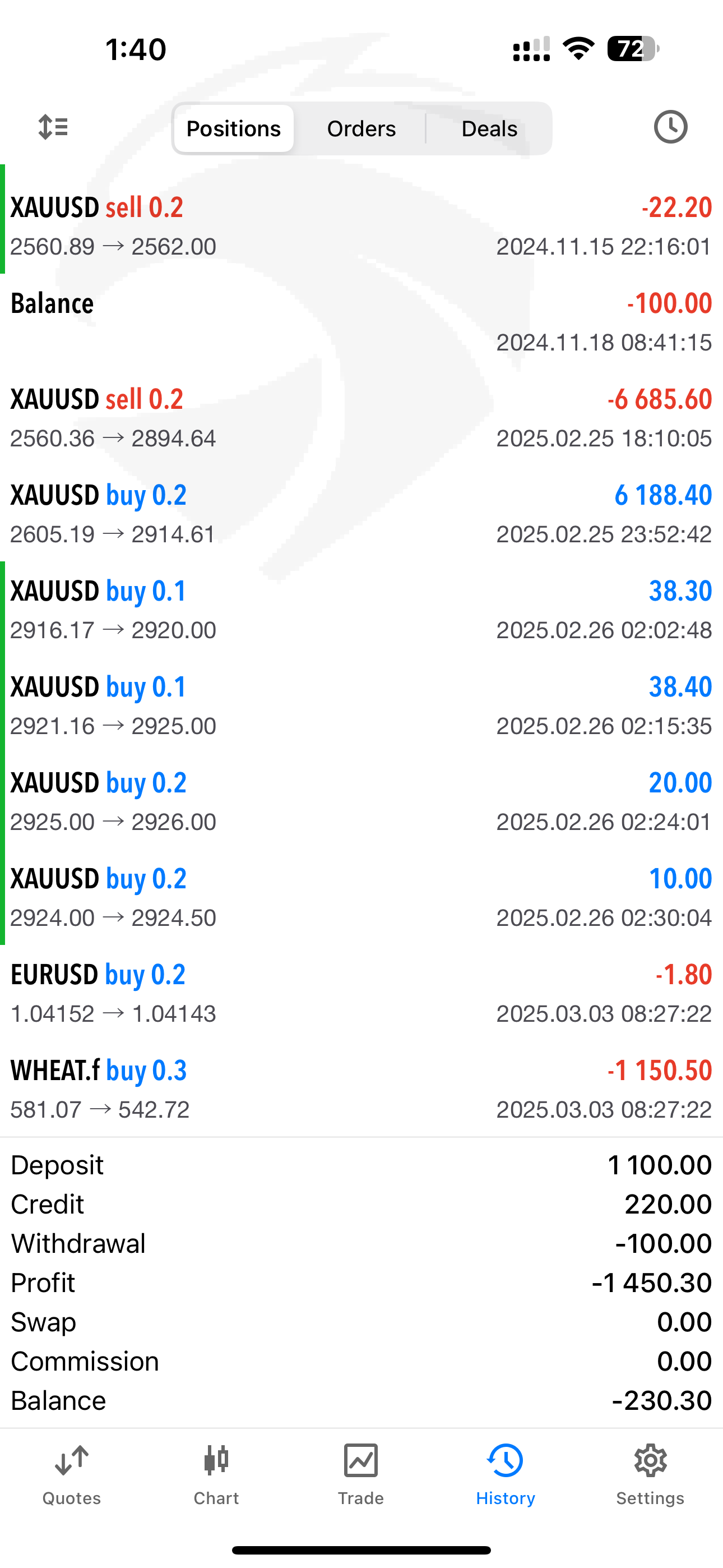Screen dimensions: 723x1568
Task: Expand the EURUSD buy 0.2 position
Action: click(x=361, y=993)
